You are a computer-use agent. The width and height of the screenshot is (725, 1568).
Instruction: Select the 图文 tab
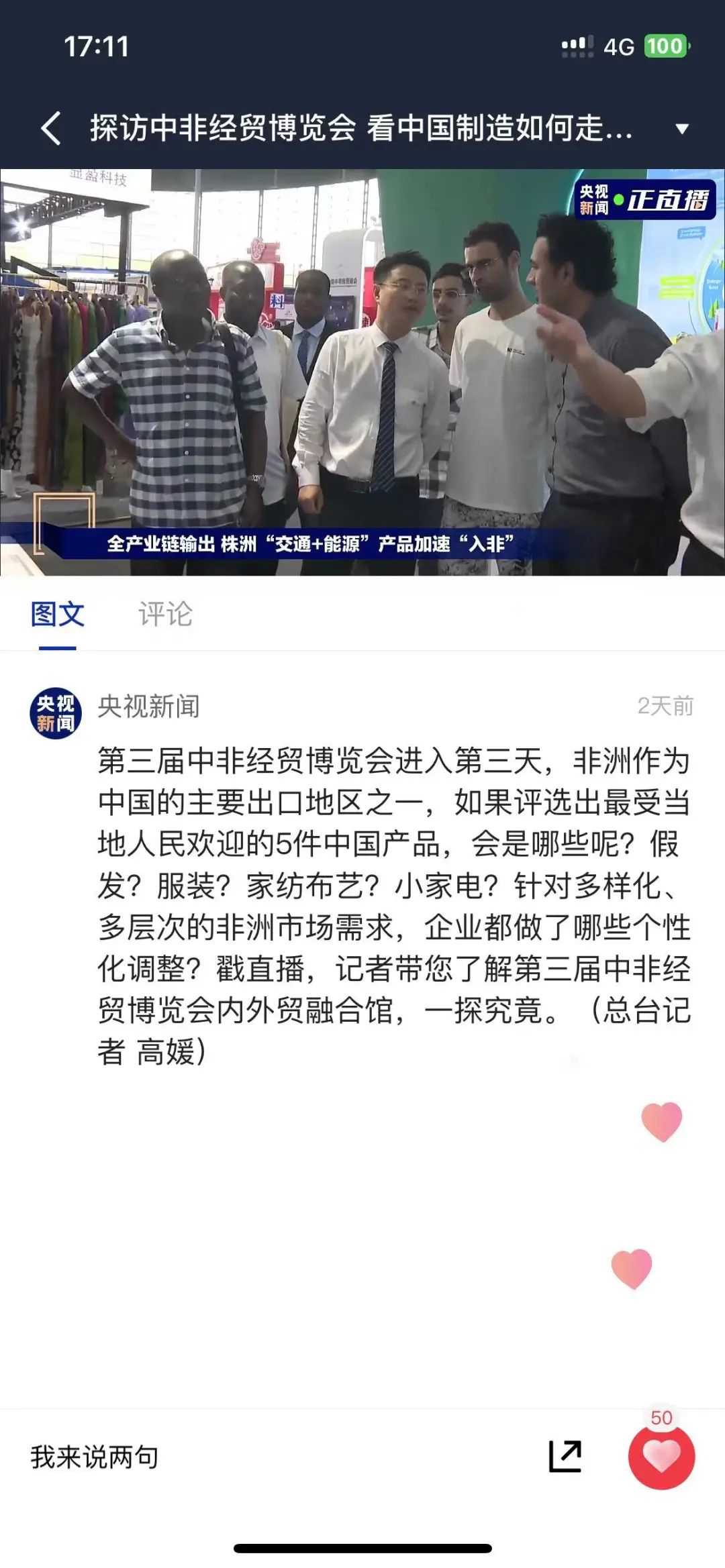tap(58, 615)
